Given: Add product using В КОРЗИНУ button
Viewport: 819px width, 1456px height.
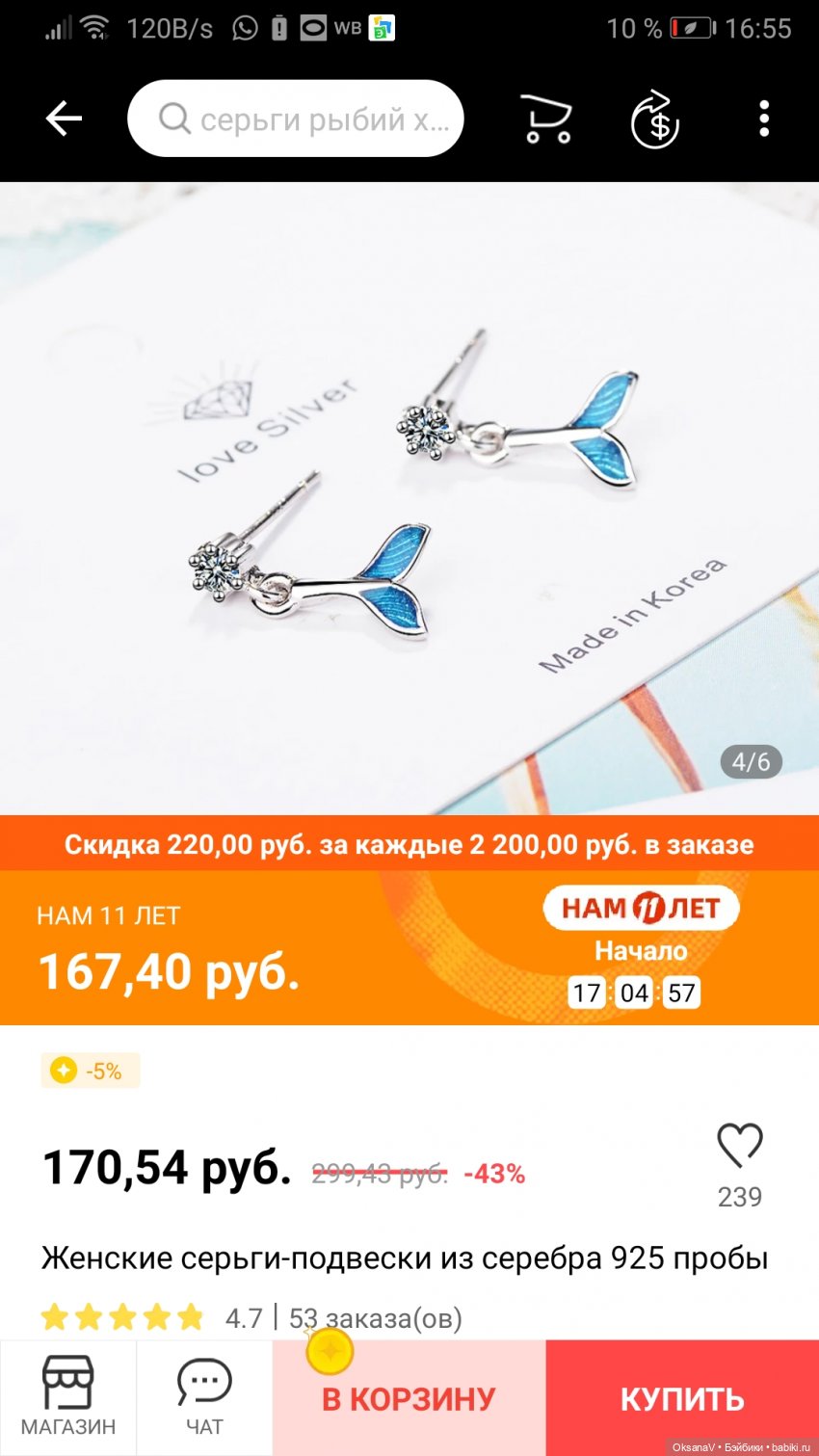Looking at the screenshot, I should click(x=409, y=1397).
